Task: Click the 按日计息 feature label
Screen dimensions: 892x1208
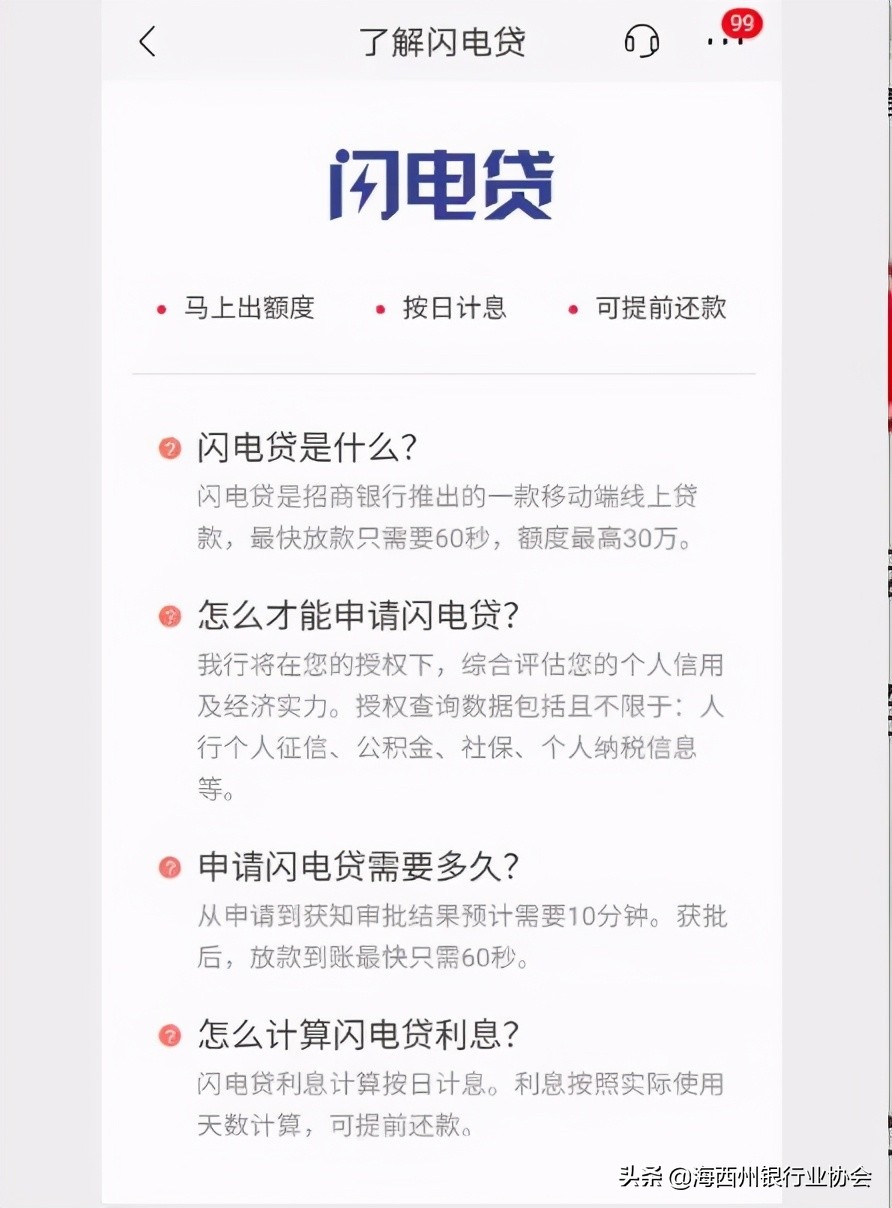Action: (x=453, y=309)
